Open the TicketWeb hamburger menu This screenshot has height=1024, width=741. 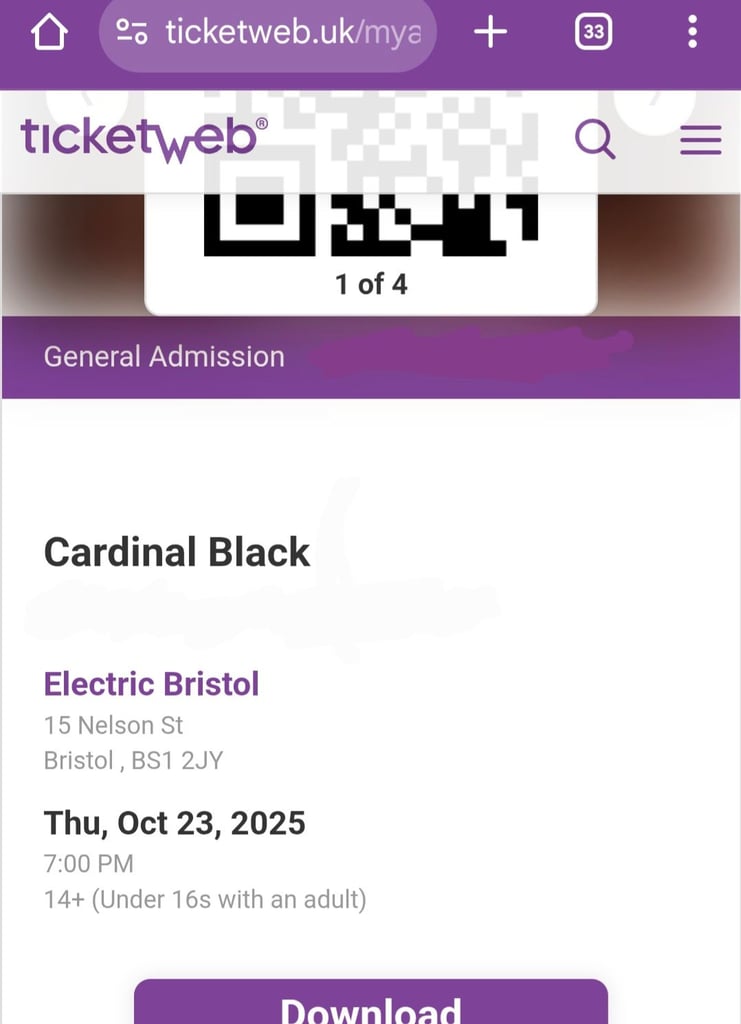[700, 140]
